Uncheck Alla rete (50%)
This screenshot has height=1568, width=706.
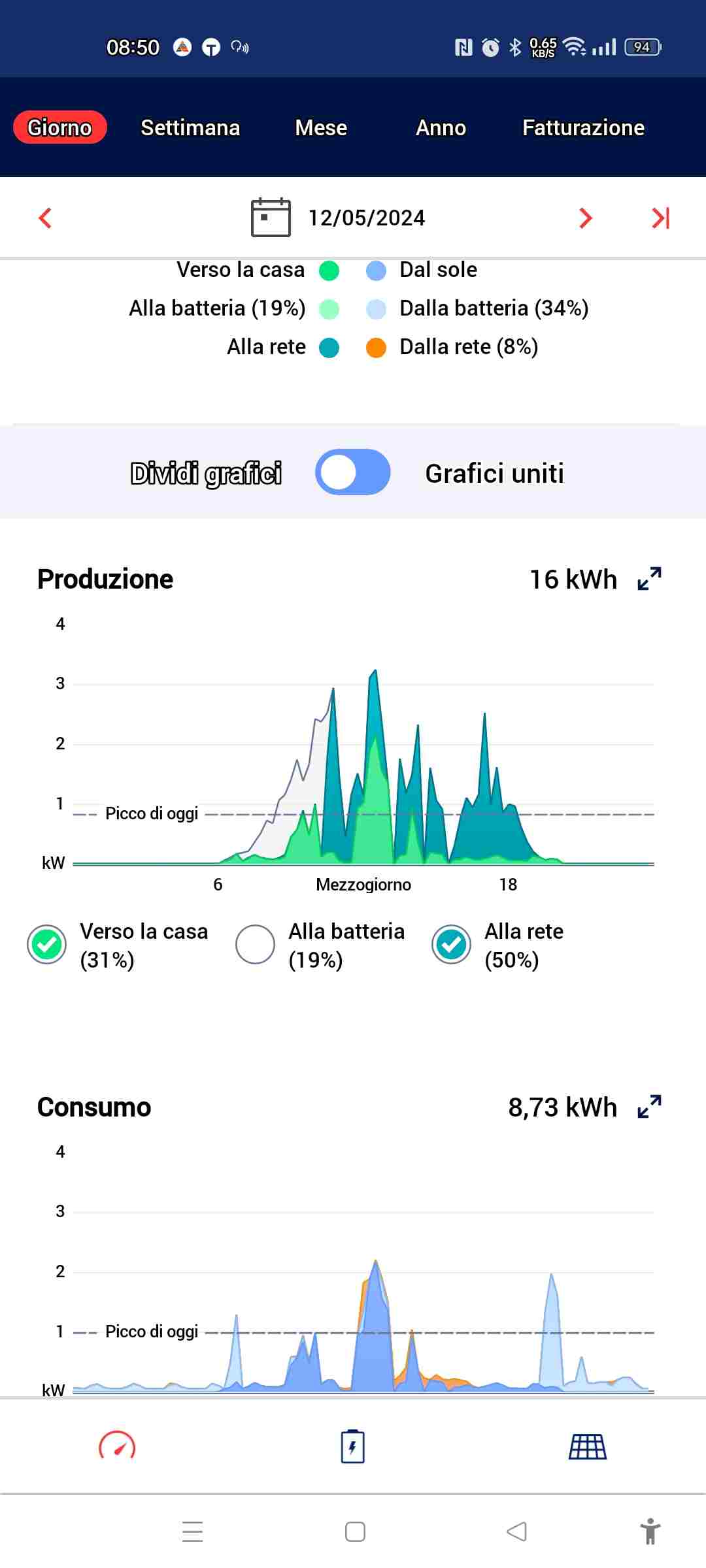[451, 945]
